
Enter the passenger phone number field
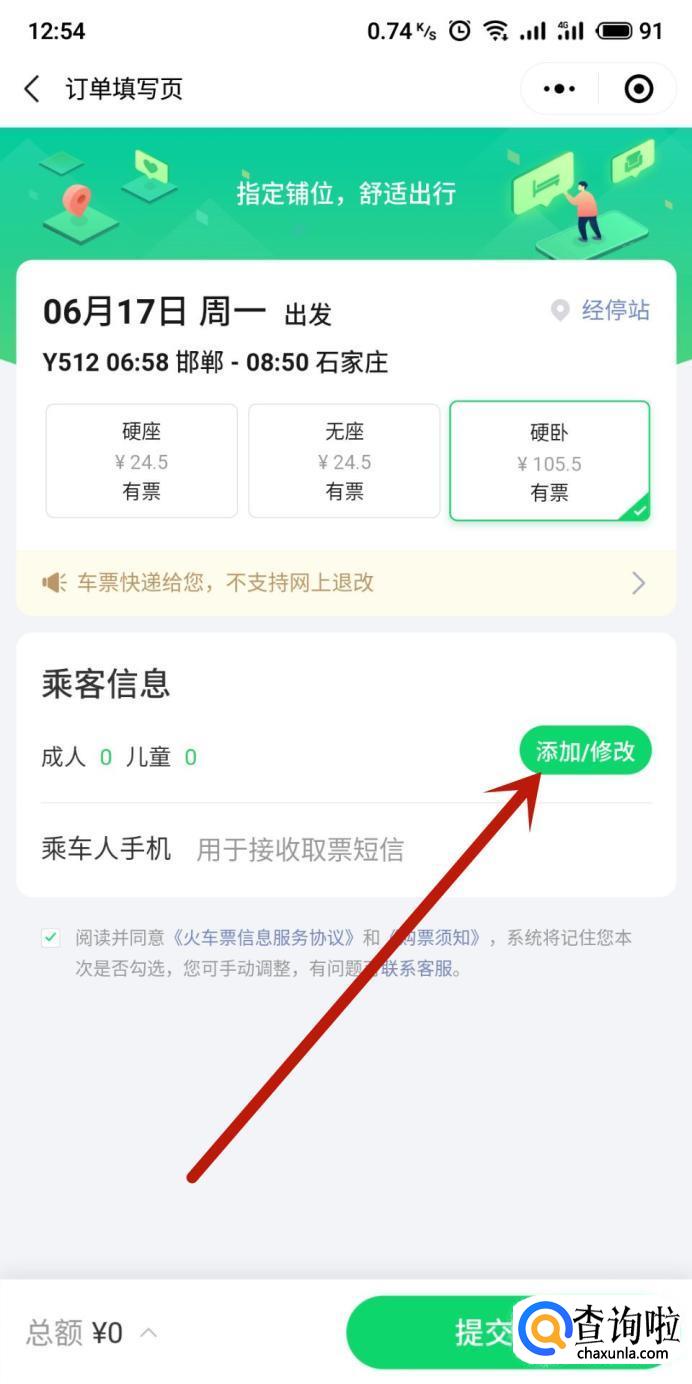click(346, 850)
